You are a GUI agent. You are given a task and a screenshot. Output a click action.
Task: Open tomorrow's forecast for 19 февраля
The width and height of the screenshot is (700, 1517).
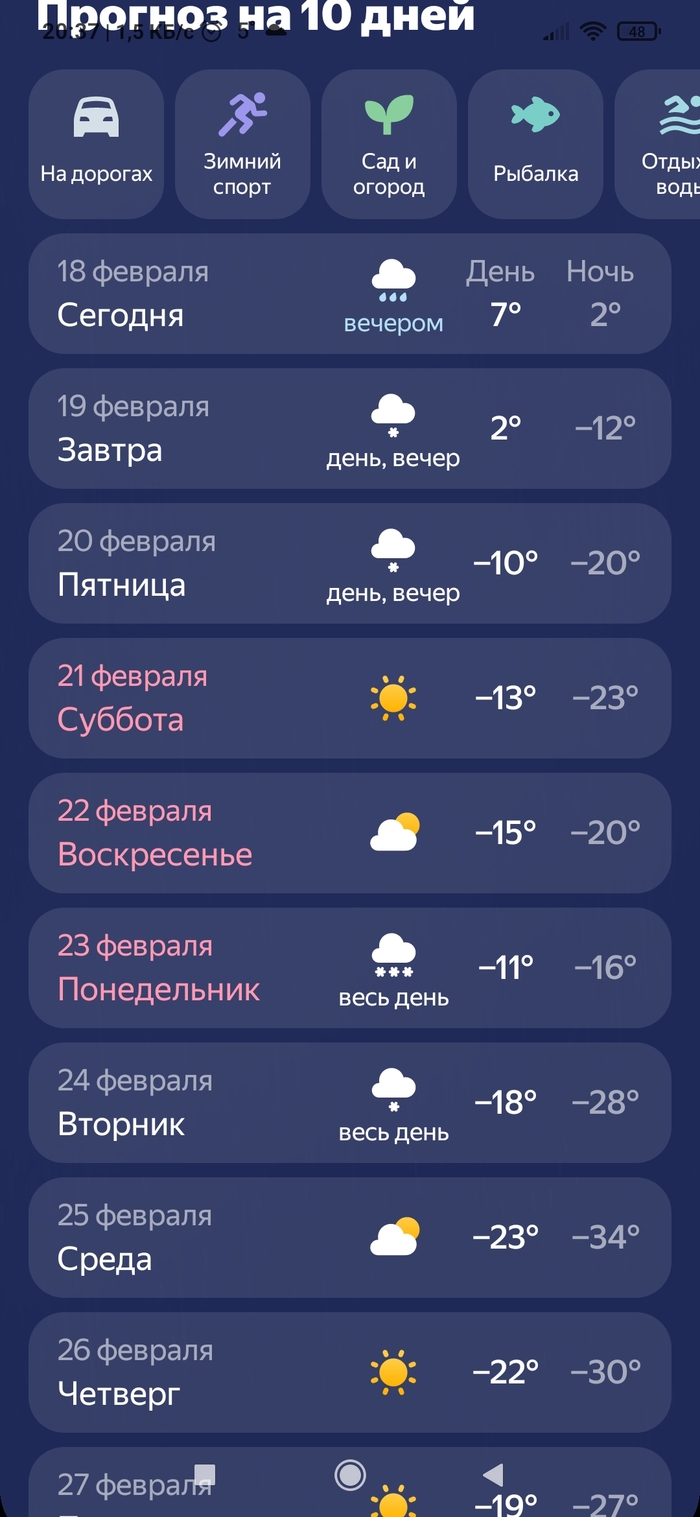pyautogui.click(x=349, y=429)
